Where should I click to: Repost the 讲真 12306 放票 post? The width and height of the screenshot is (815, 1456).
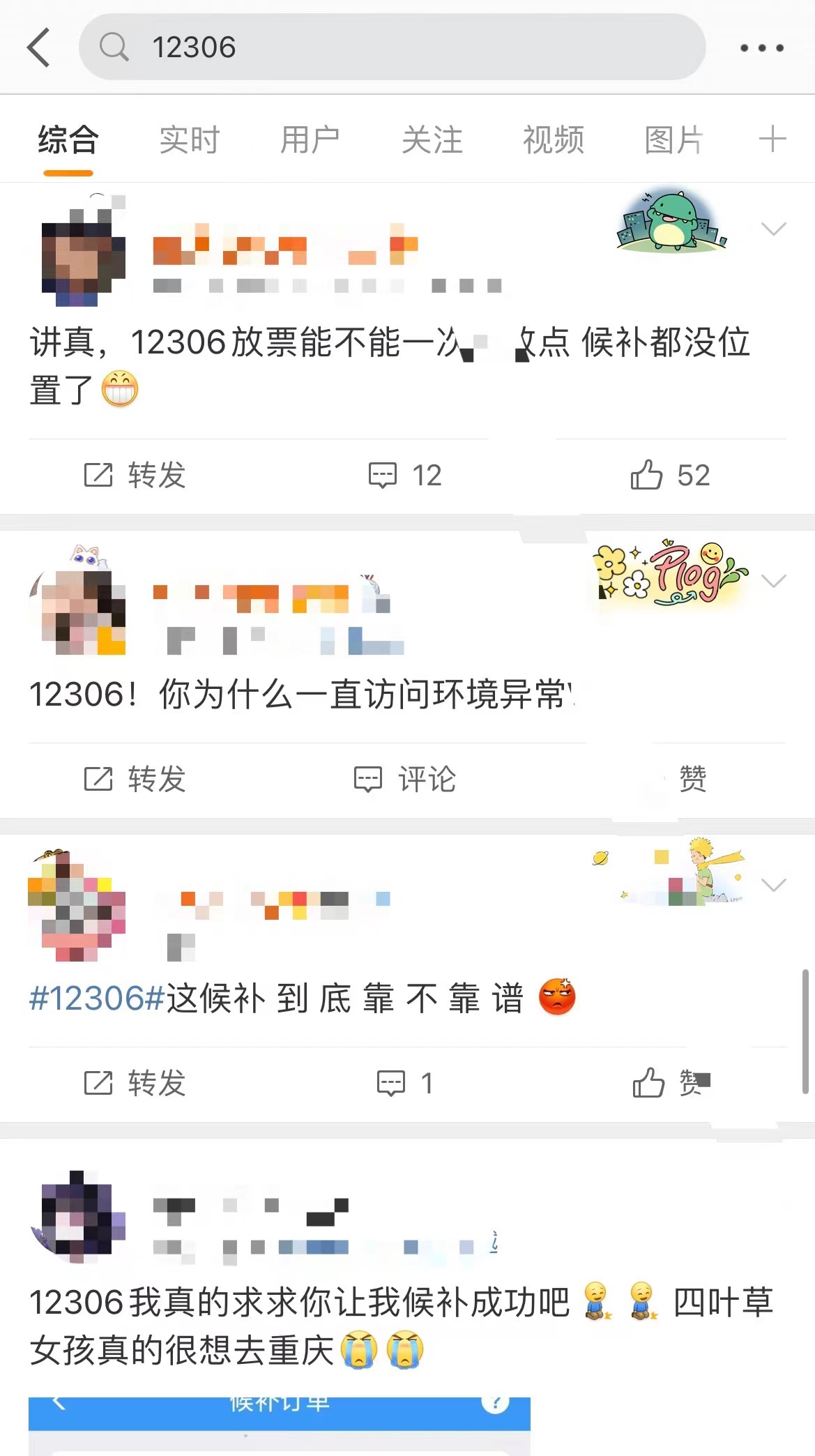(x=135, y=476)
